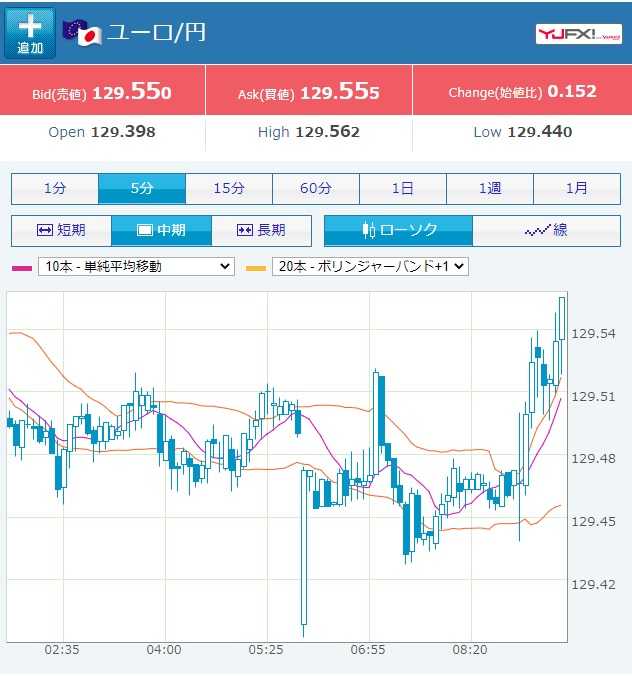Switch chart to 15分 interval
This screenshot has height=676, width=632.
click(x=229, y=188)
